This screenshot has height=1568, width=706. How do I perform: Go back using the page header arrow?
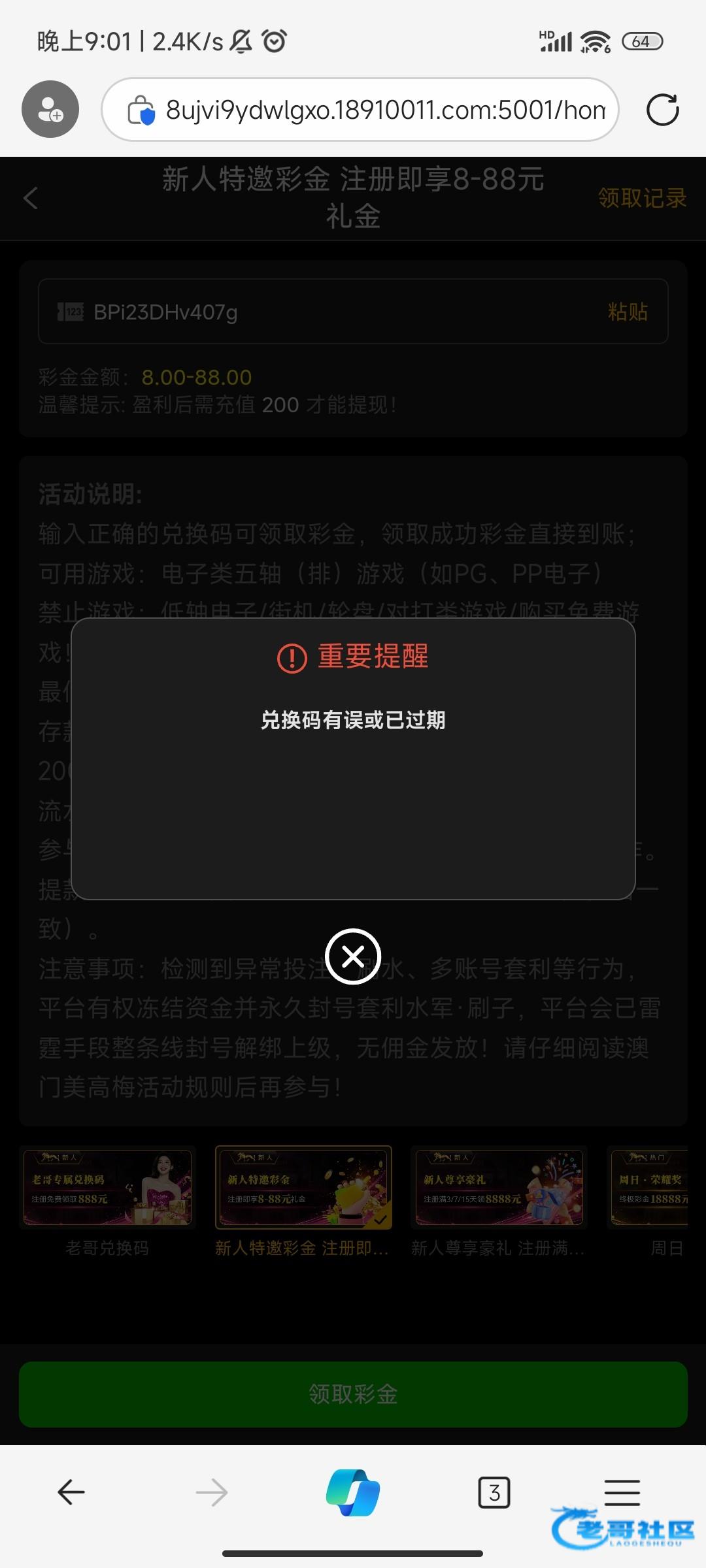point(31,198)
